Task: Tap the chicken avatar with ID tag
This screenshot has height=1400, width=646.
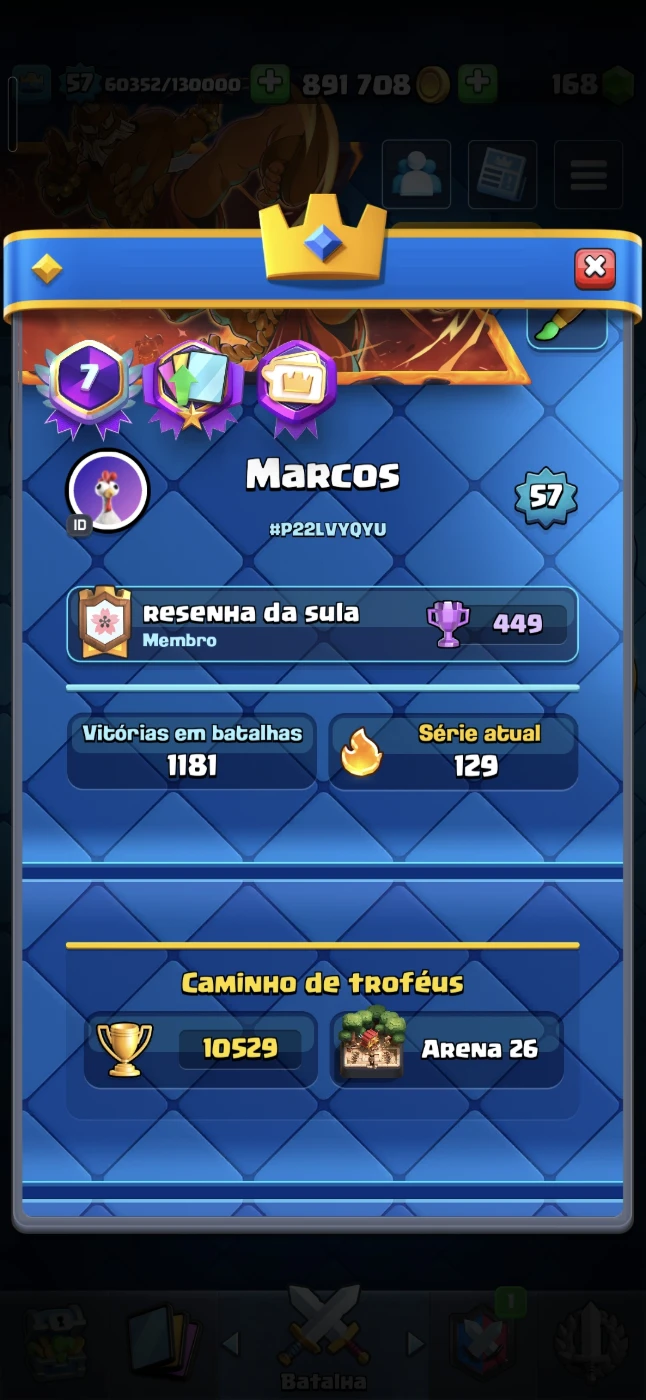Action: [106, 491]
